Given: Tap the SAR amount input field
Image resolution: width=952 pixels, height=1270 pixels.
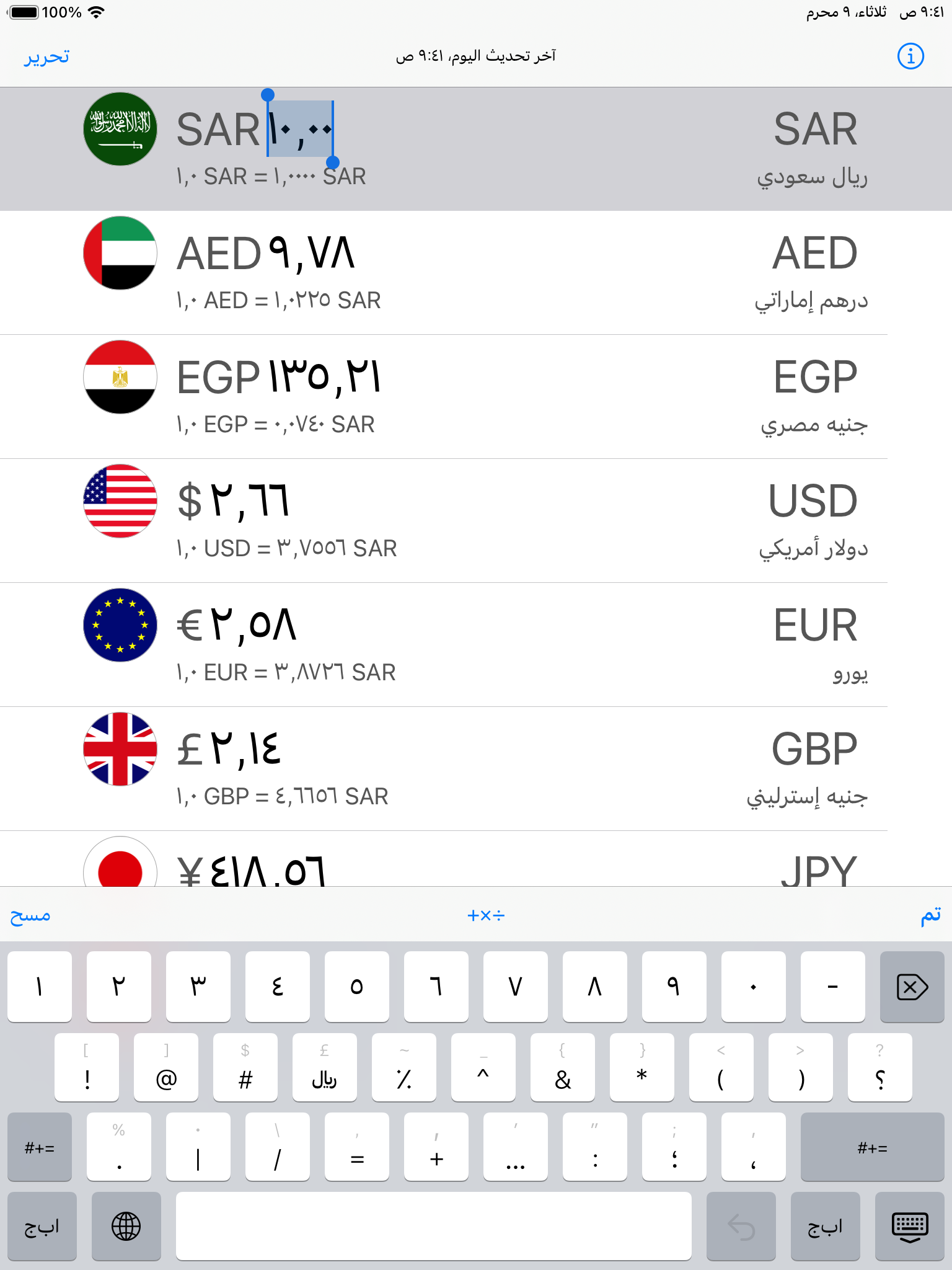Looking at the screenshot, I should (x=301, y=128).
